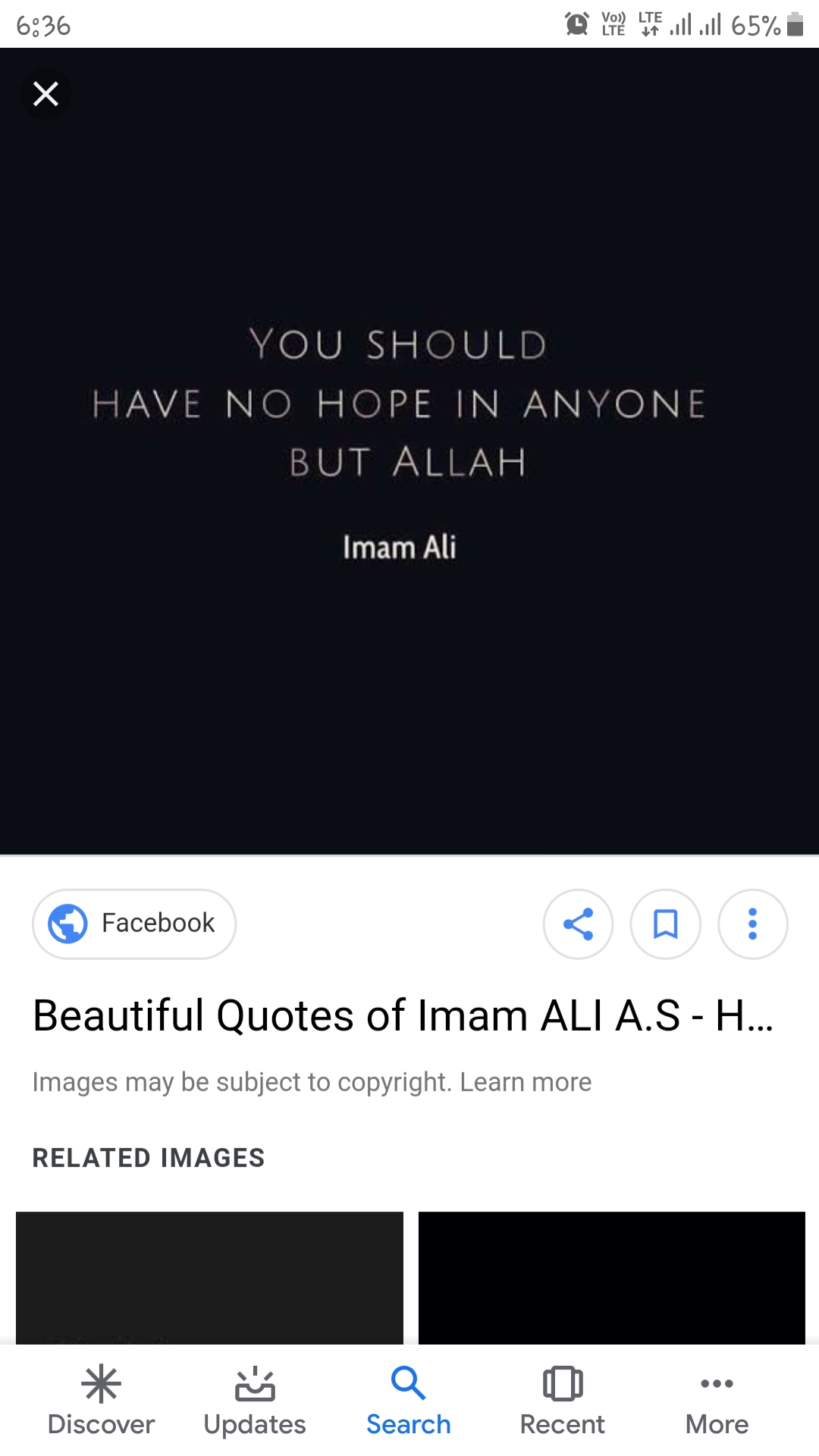Open the Facebook source chip
Image resolution: width=819 pixels, height=1456 pixels.
pyautogui.click(x=134, y=924)
